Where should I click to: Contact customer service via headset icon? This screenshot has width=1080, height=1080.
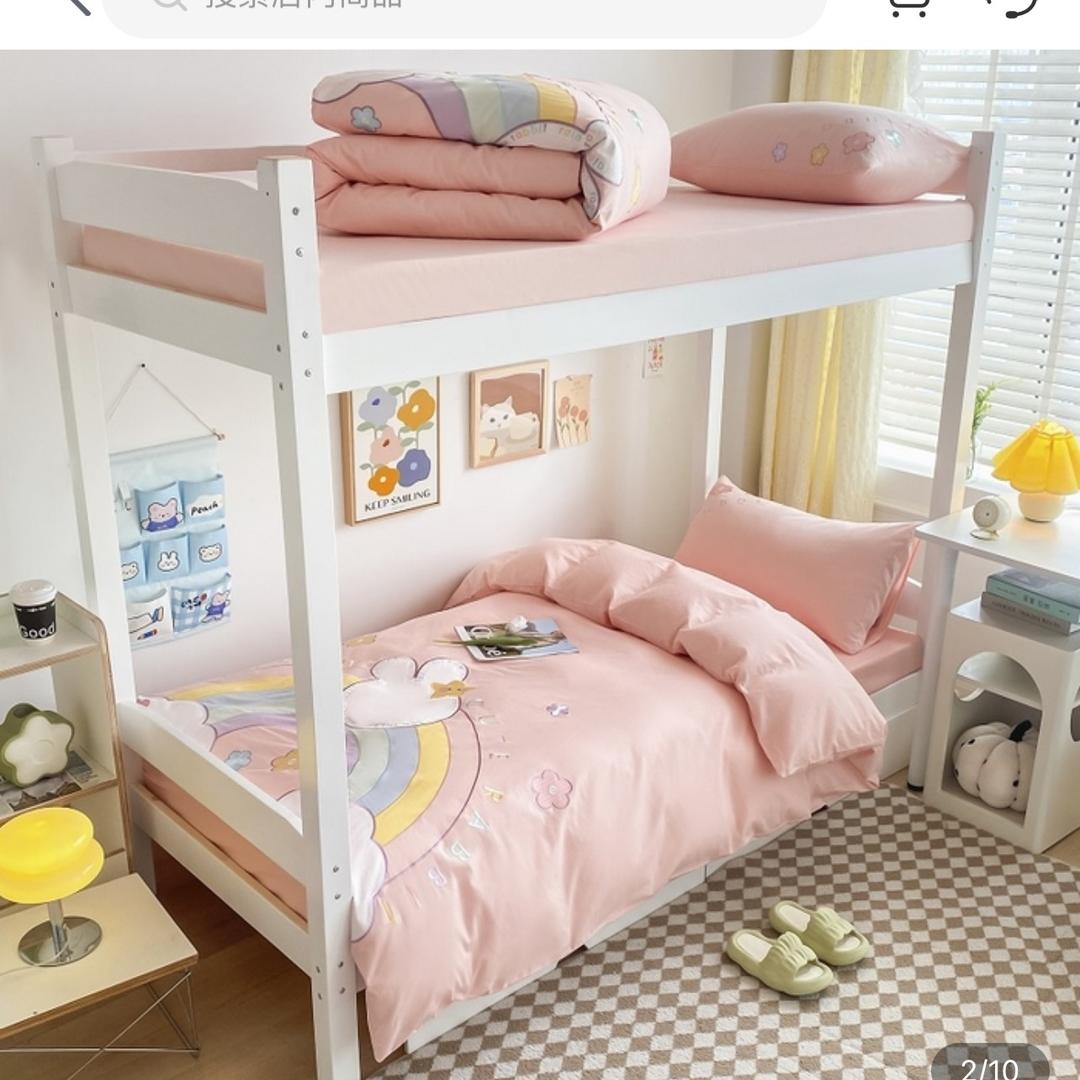click(x=1014, y=6)
